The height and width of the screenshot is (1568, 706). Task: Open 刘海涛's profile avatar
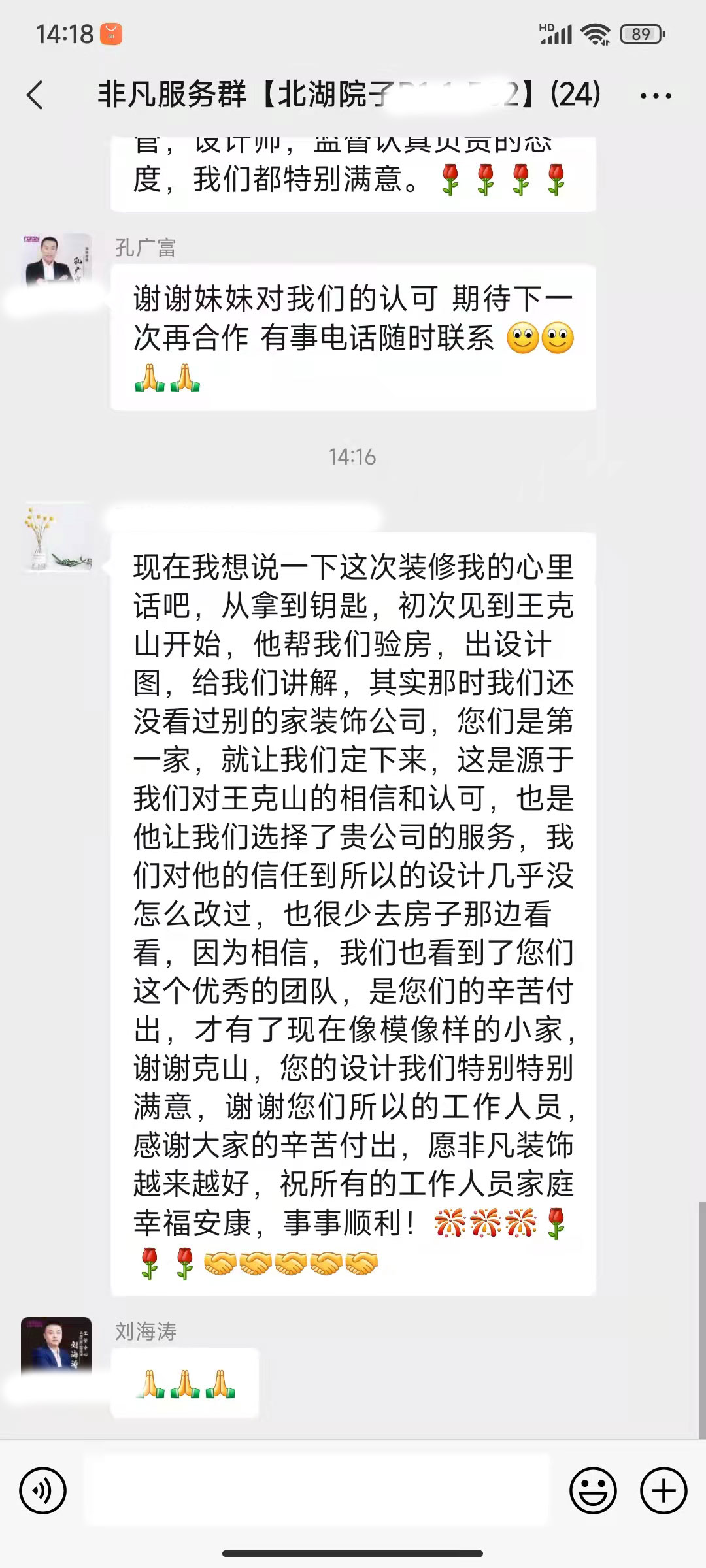coord(56,1346)
